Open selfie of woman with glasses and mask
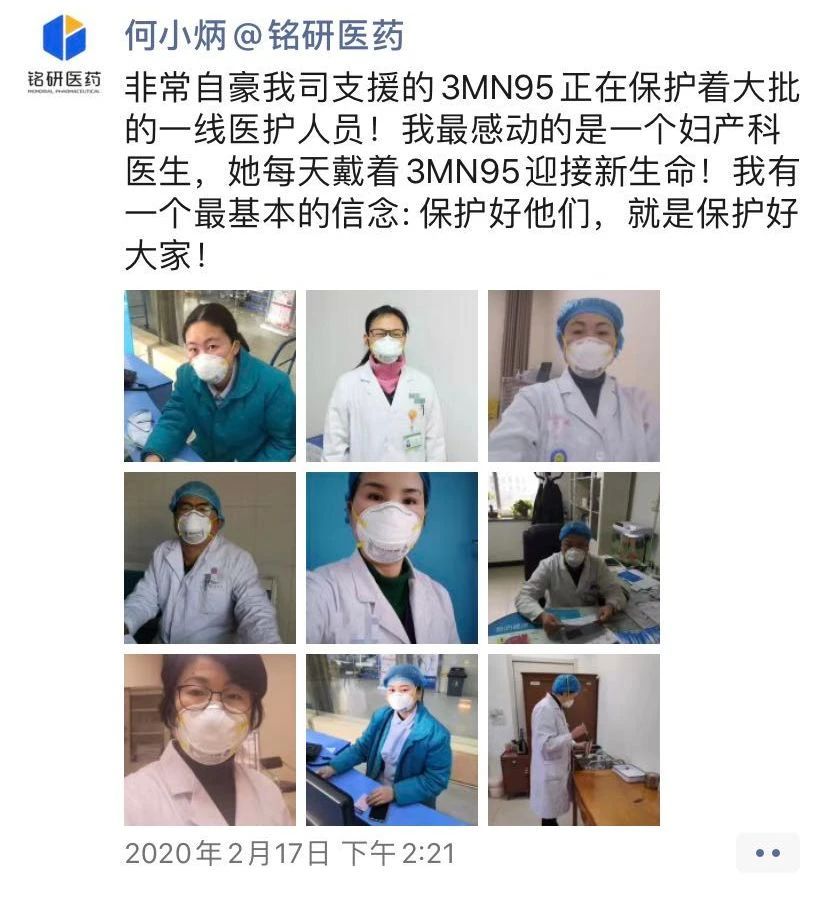The width and height of the screenshot is (828, 902). 210,740
